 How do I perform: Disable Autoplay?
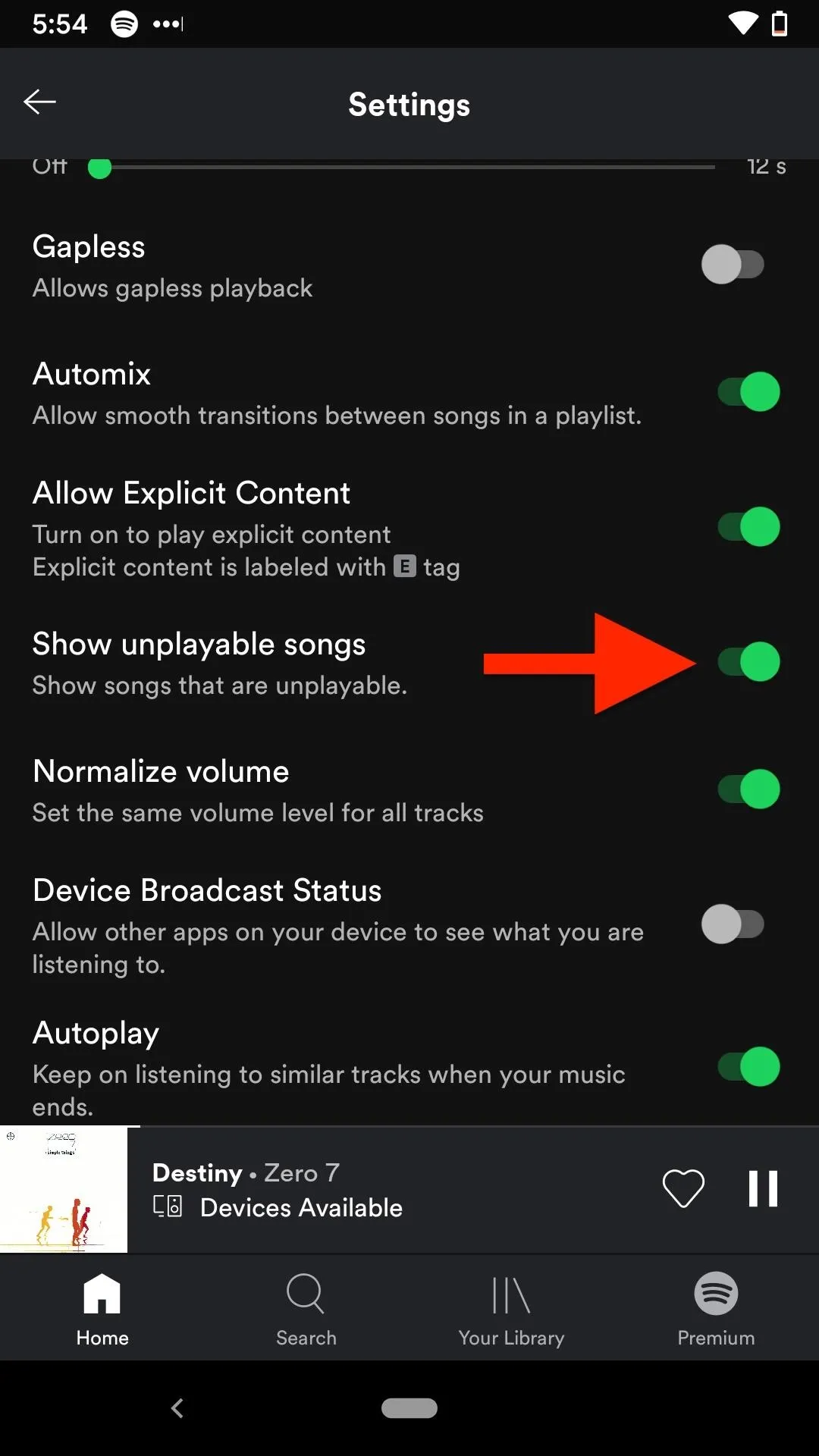tap(748, 1067)
